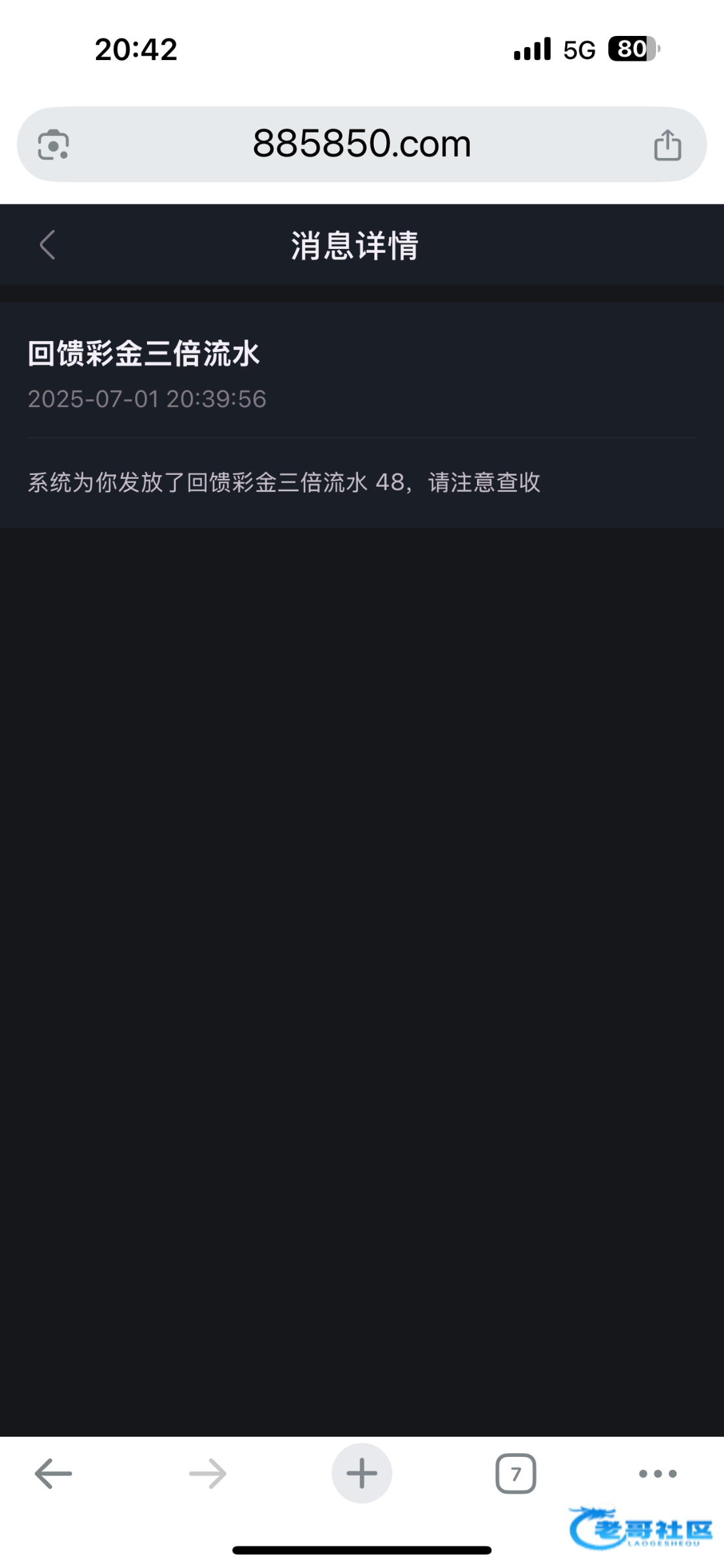Tap the 885850.com address bar
The image size is (724, 1568).
[x=361, y=144]
